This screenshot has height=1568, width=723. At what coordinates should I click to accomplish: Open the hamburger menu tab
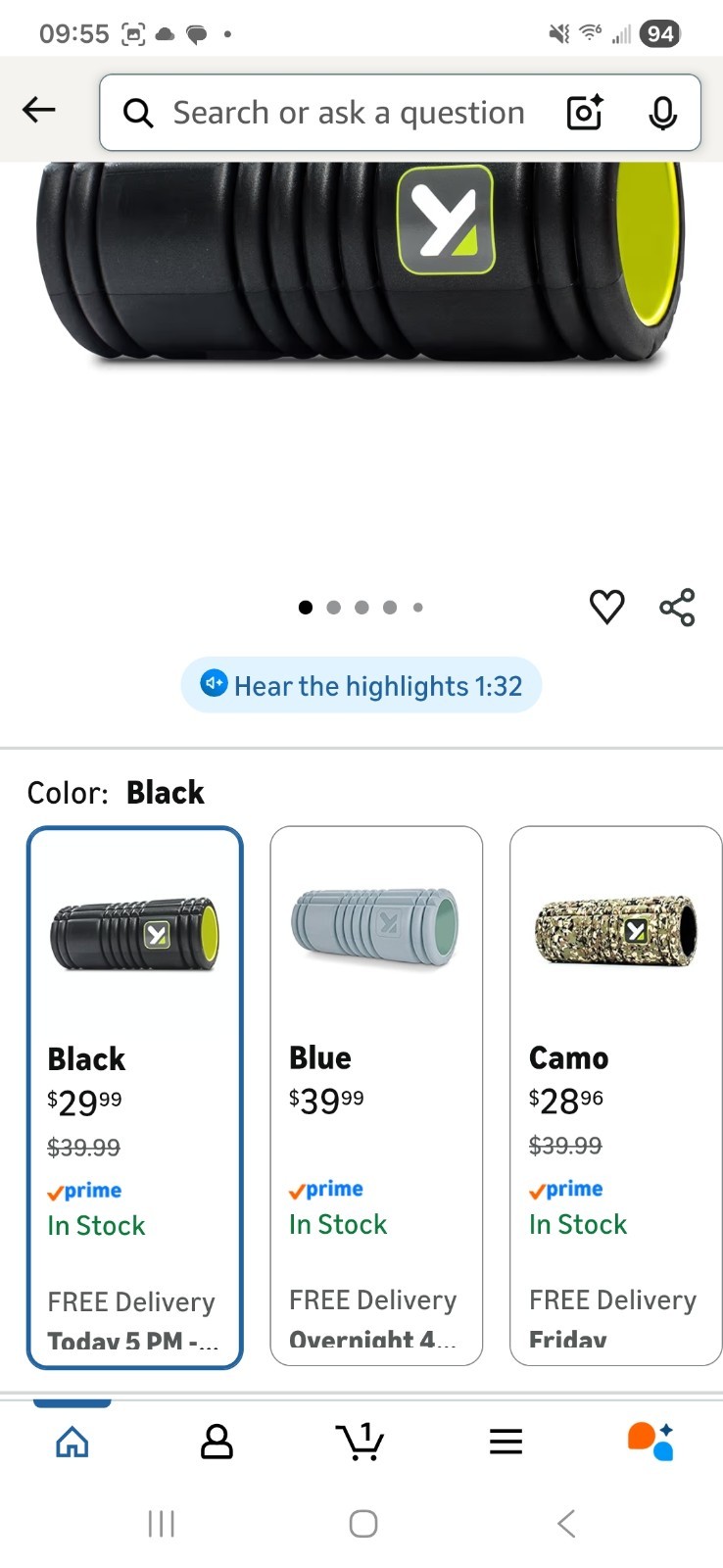point(506,1442)
